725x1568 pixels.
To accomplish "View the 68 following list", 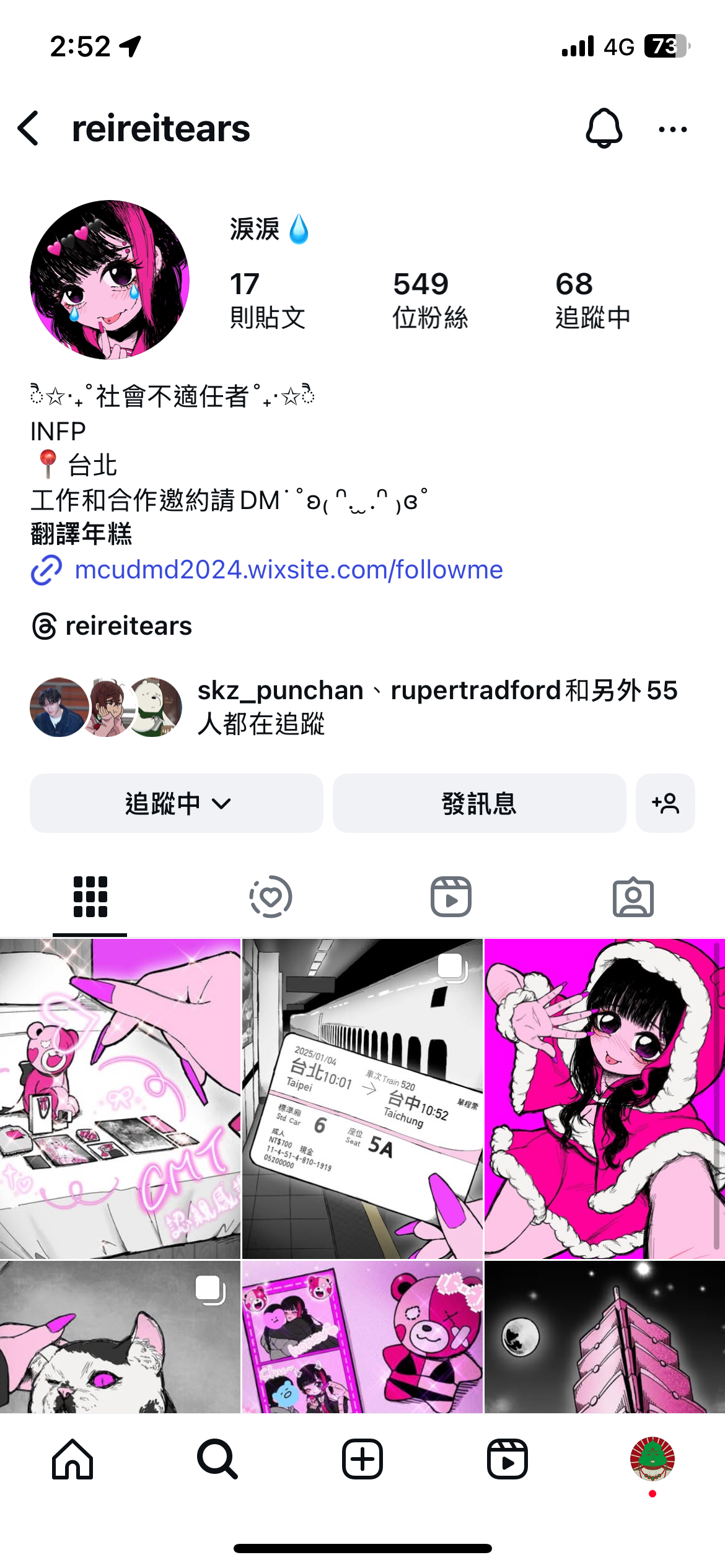I will pos(592,300).
